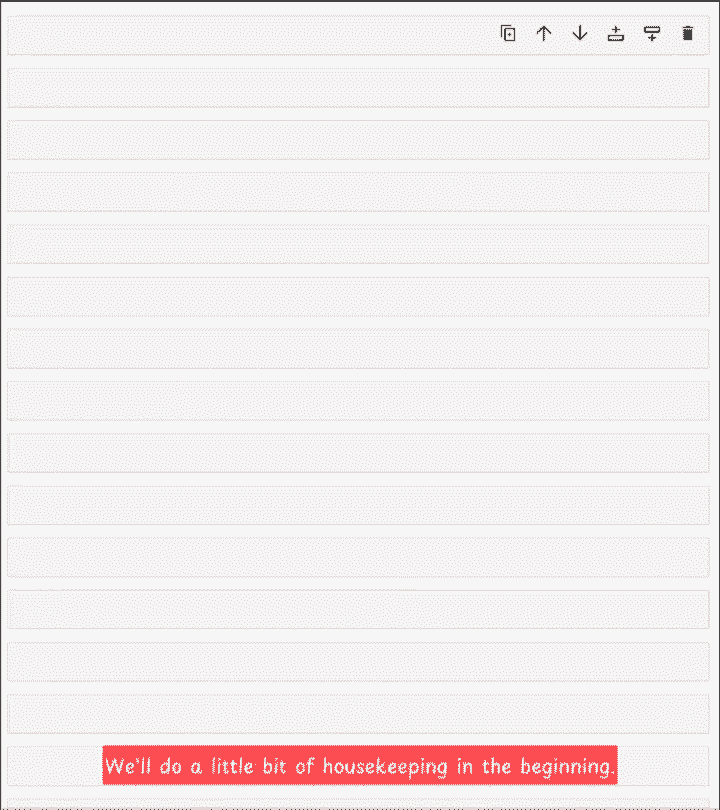Screen dimensions: 720x810
Task: Move the row up
Action: coord(544,33)
